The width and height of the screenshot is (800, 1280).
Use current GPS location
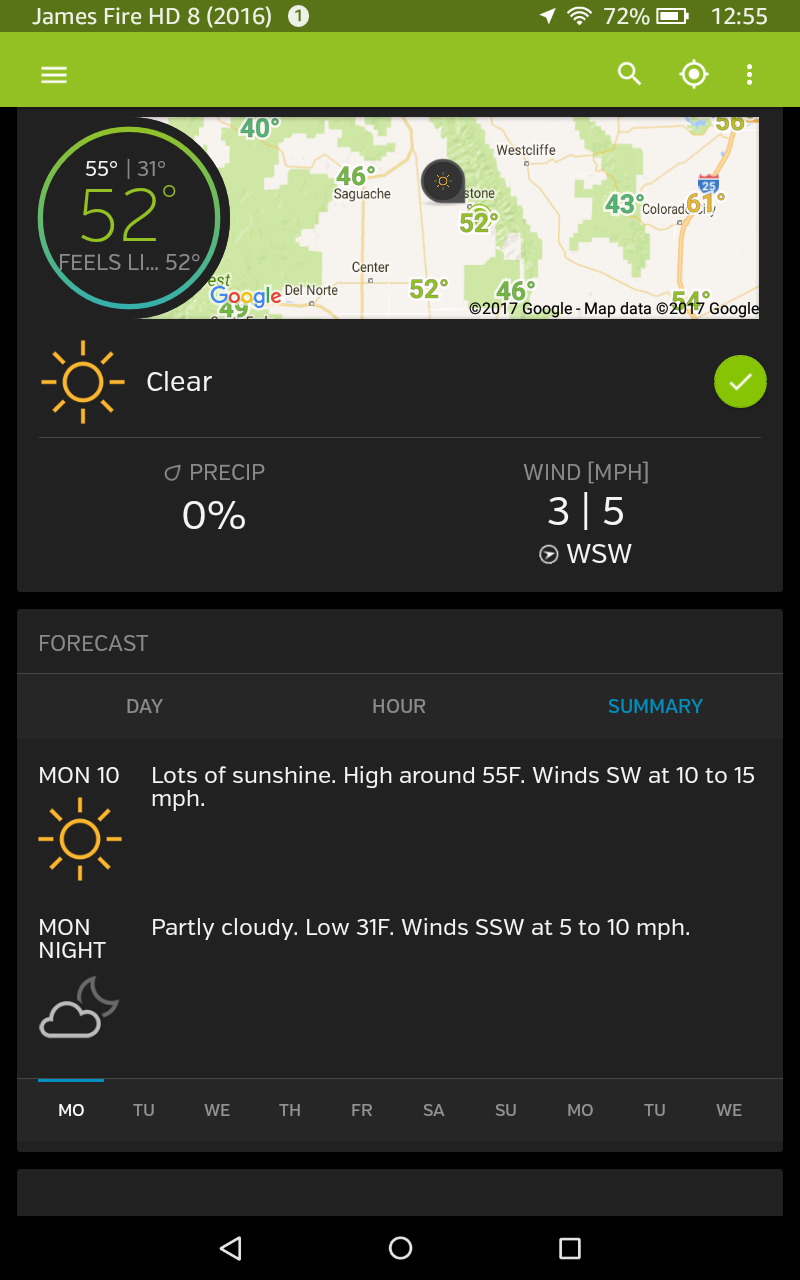point(693,74)
